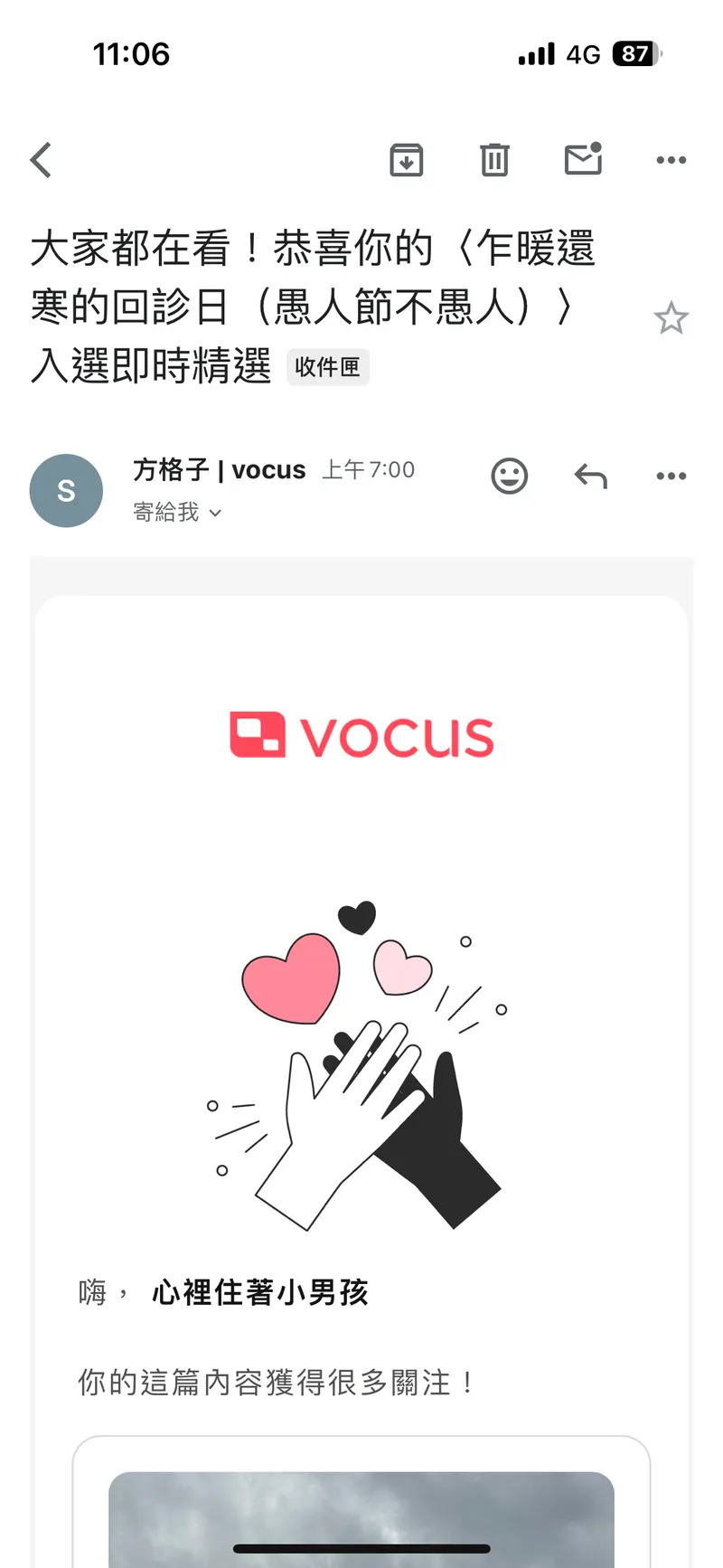Screen dimensions: 723x1568
Task: Archive this email
Action: tap(406, 160)
